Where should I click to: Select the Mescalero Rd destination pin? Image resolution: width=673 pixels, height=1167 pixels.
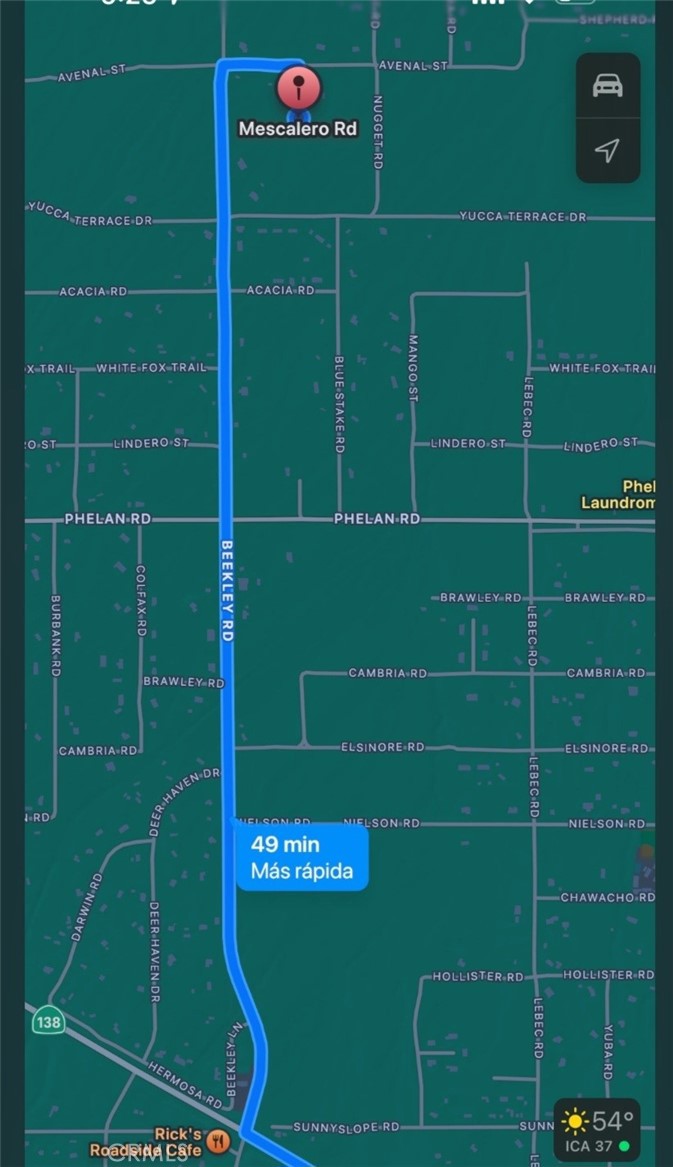tap(298, 90)
